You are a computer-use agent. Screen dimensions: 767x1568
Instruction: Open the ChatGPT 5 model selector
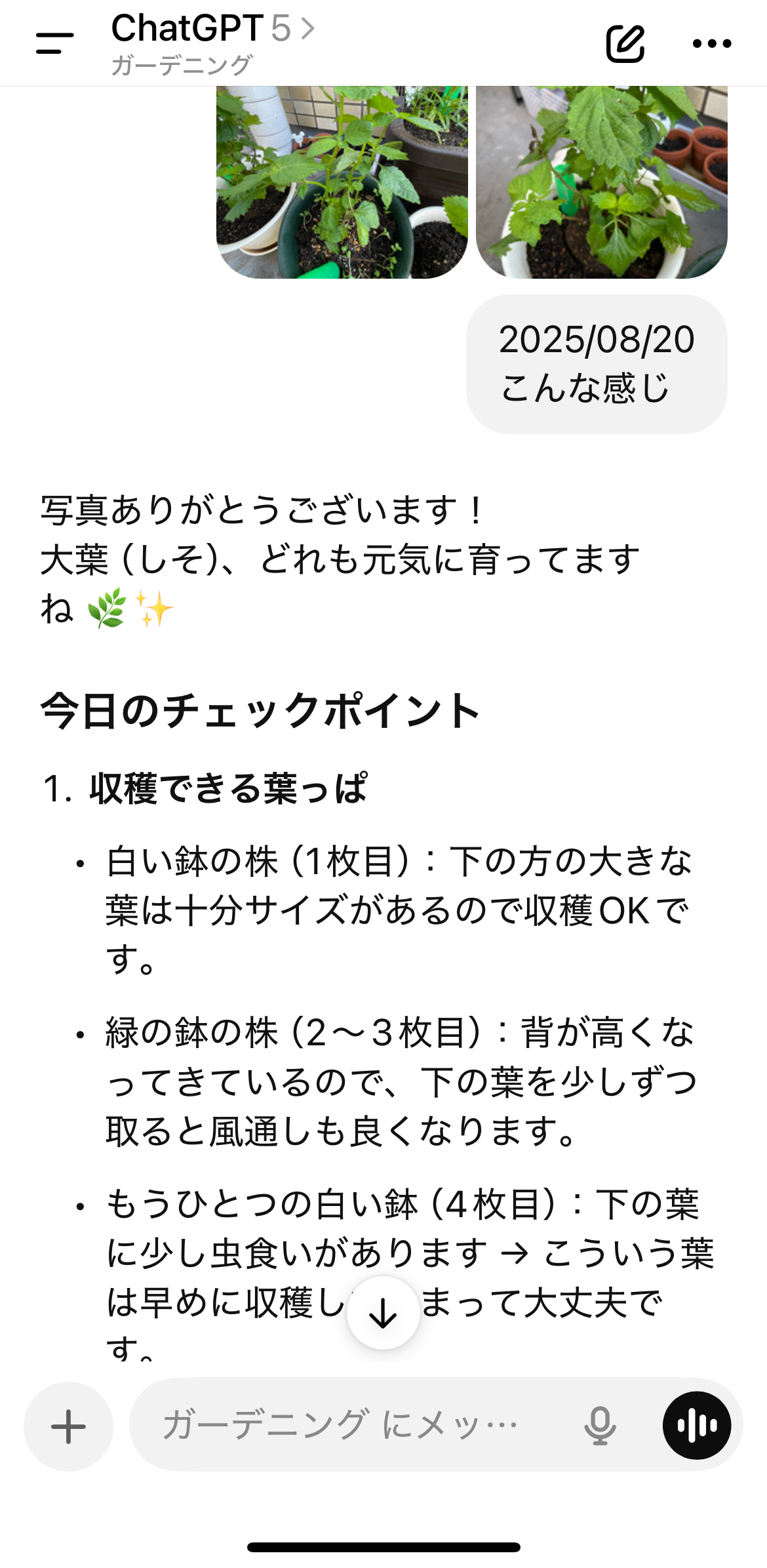point(213,29)
